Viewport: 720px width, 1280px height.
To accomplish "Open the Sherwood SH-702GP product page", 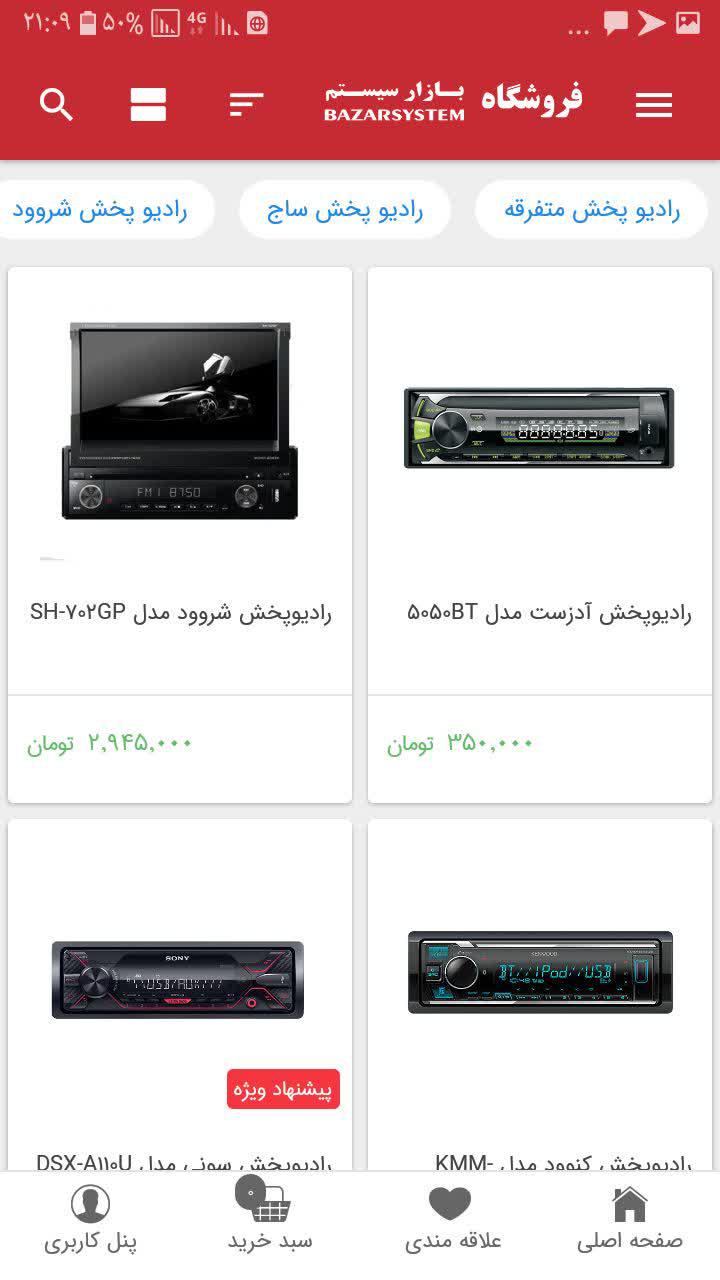I will (x=180, y=612).
